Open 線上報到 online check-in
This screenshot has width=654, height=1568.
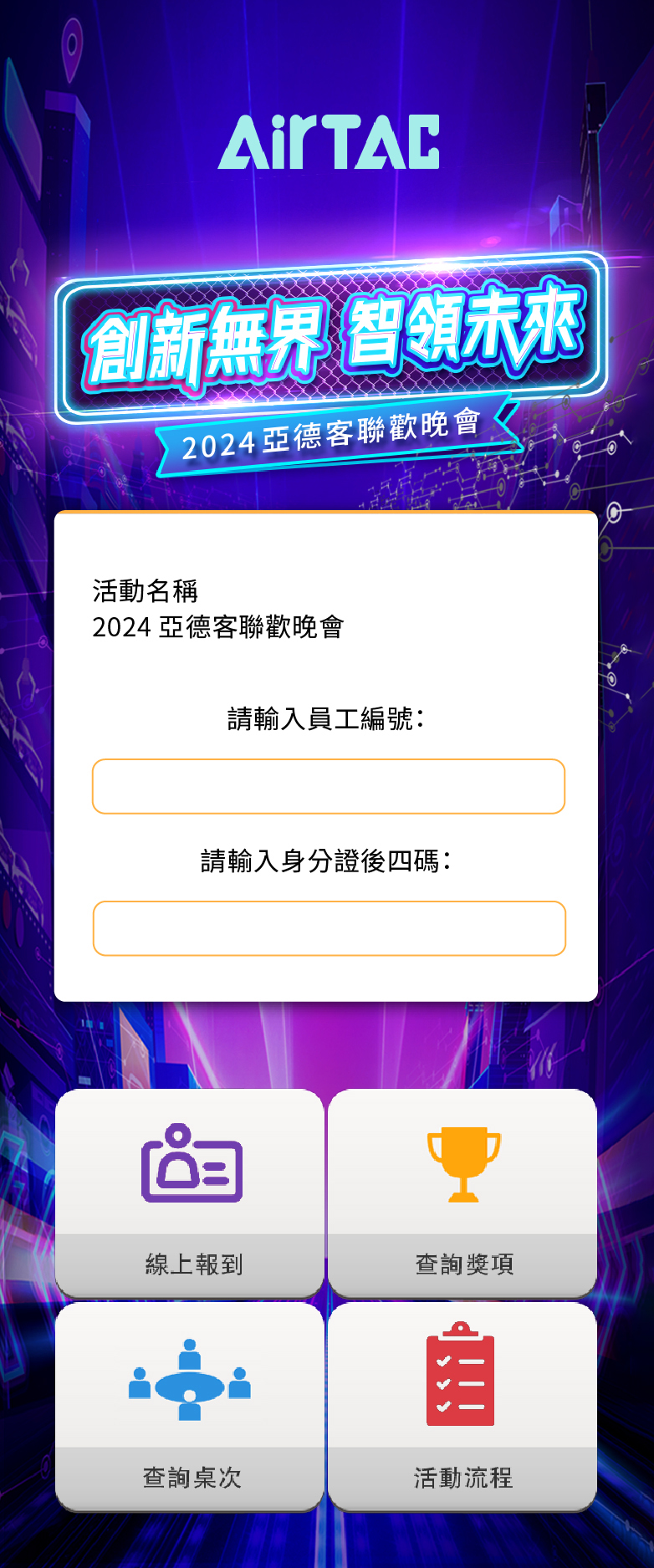point(190,1193)
